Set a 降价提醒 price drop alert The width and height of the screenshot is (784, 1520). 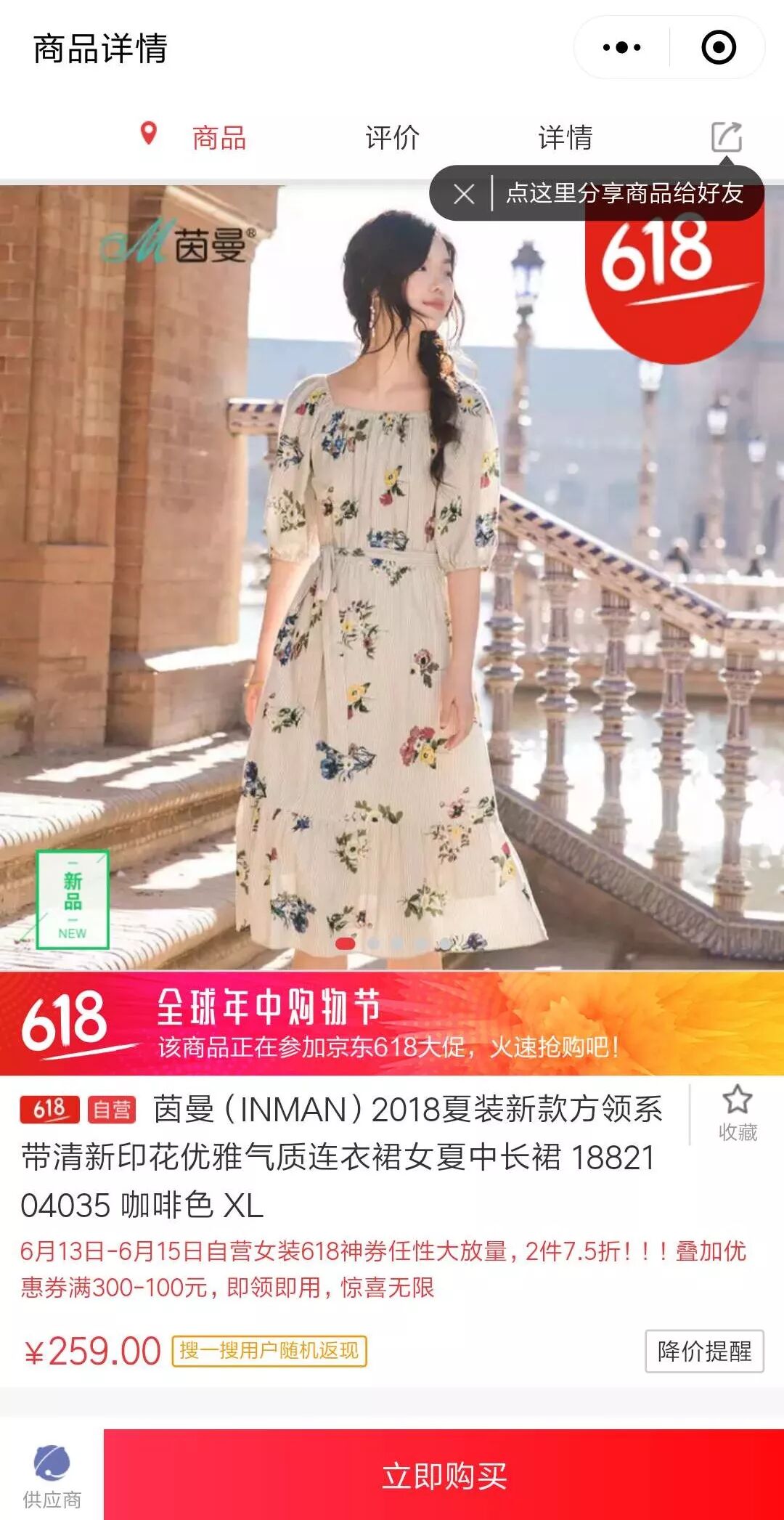point(704,1352)
